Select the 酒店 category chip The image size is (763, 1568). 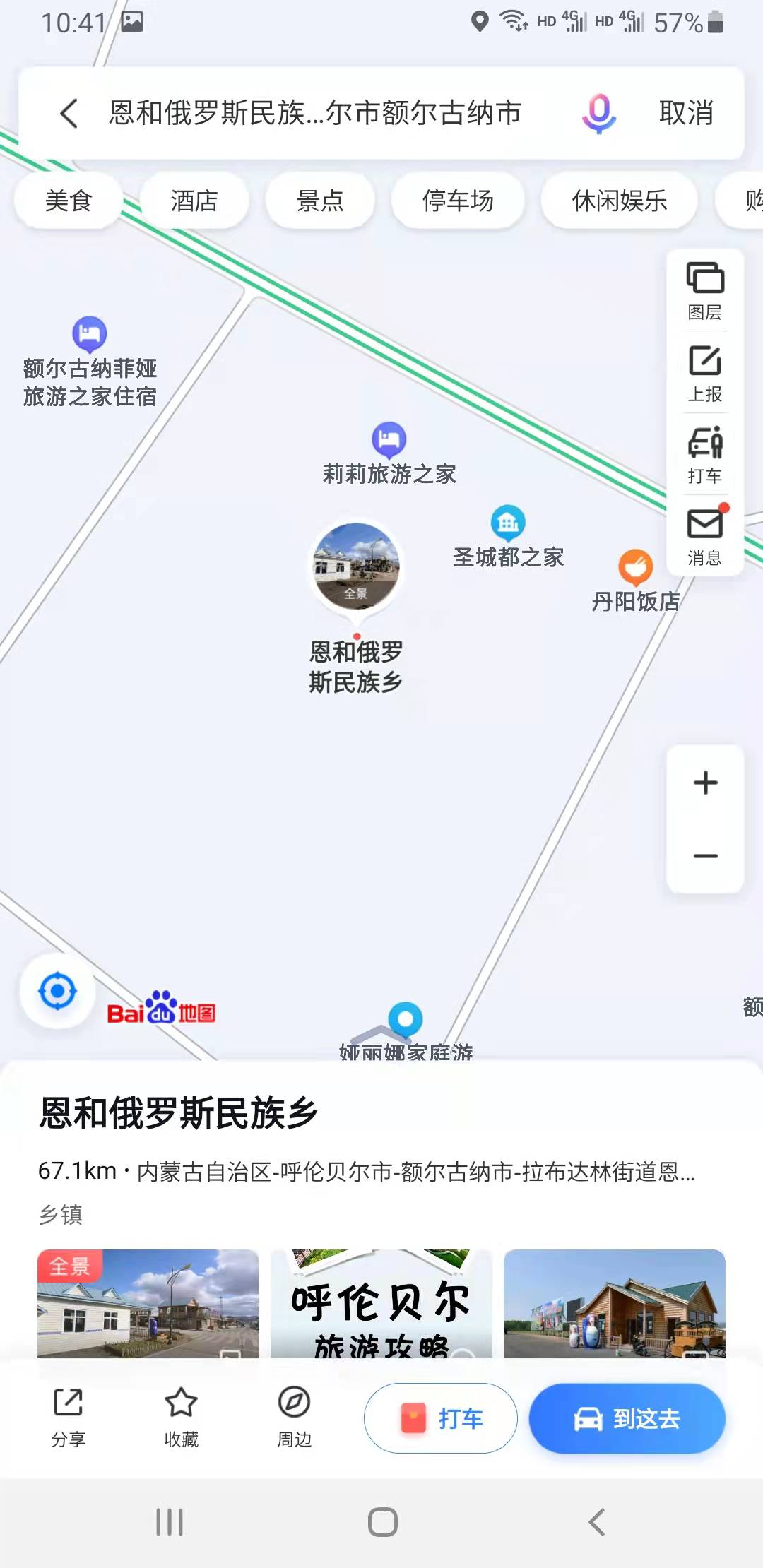click(194, 201)
